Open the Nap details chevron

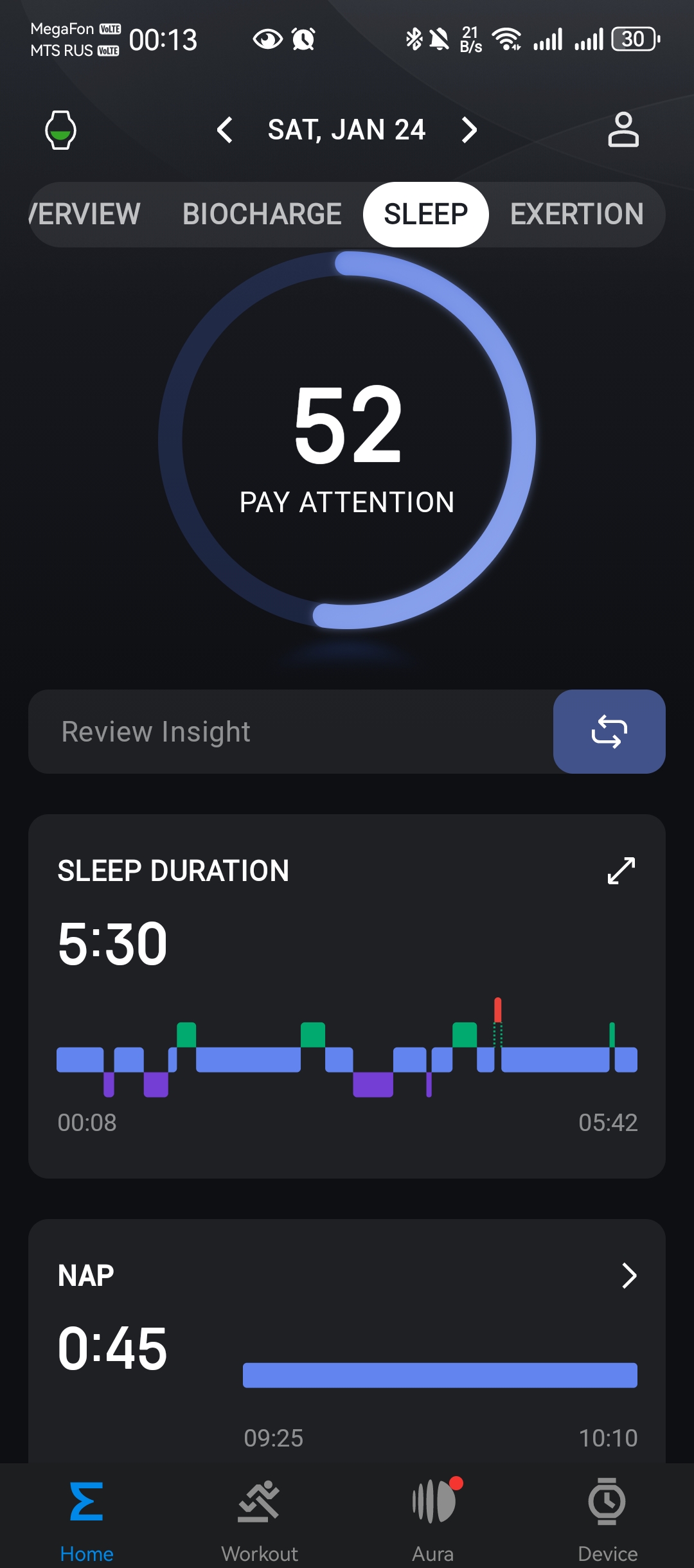pos(628,1276)
